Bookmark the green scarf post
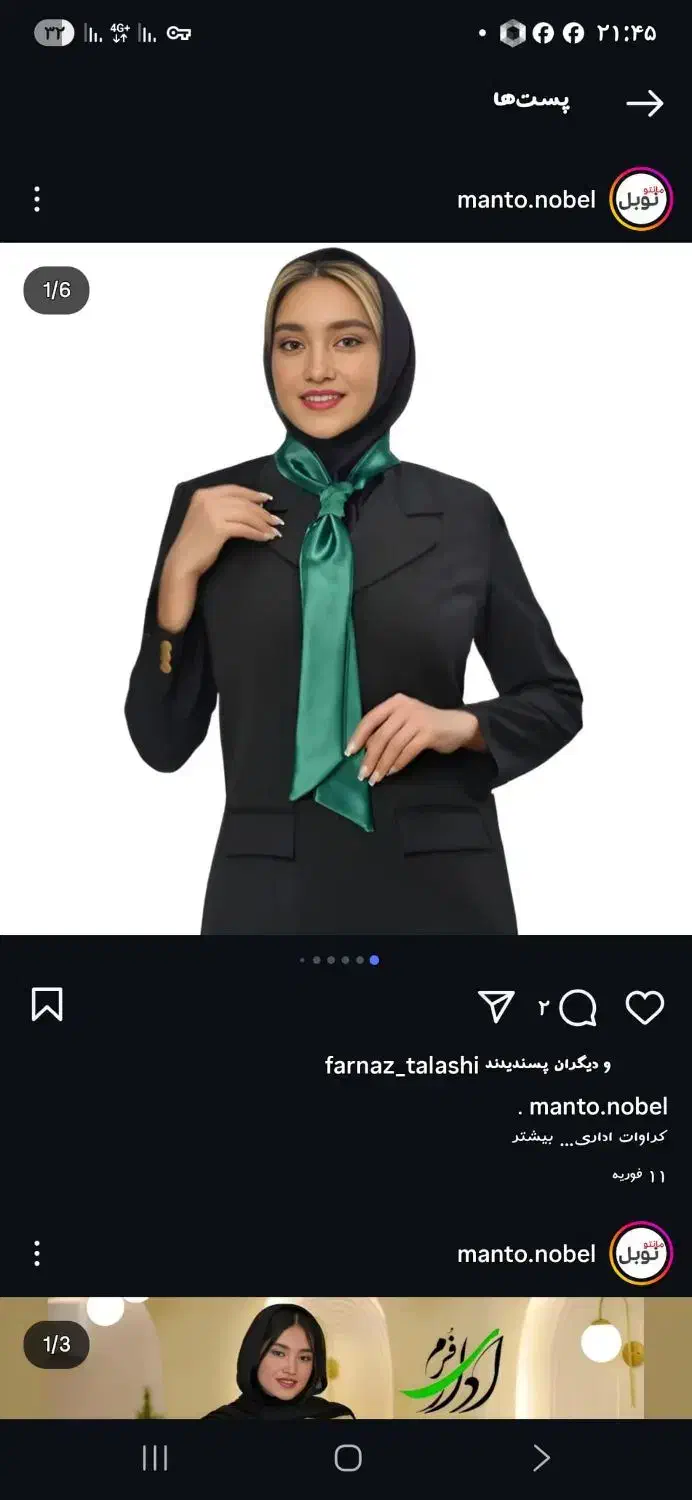Screen dimensions: 692x1500 47,1005
